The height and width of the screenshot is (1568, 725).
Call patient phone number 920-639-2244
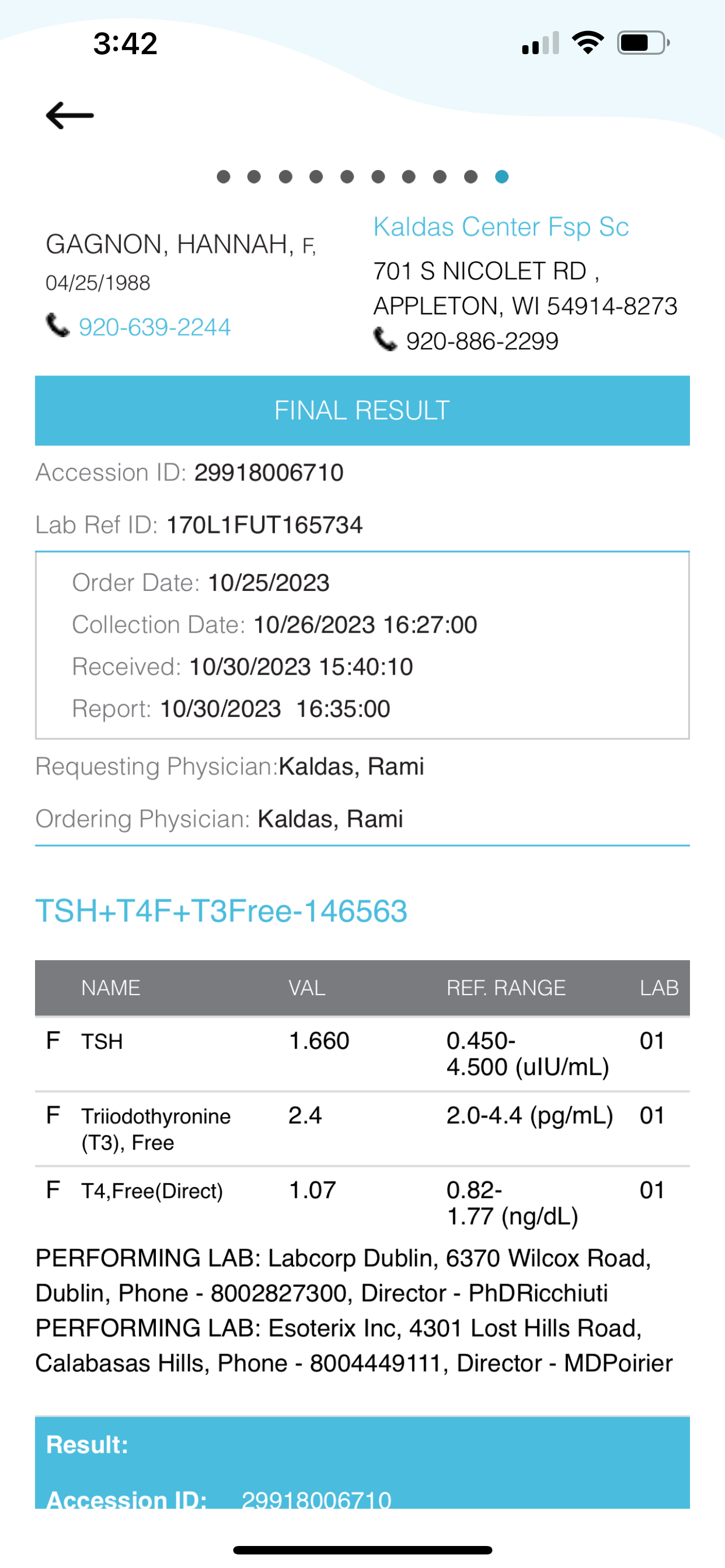(x=155, y=327)
